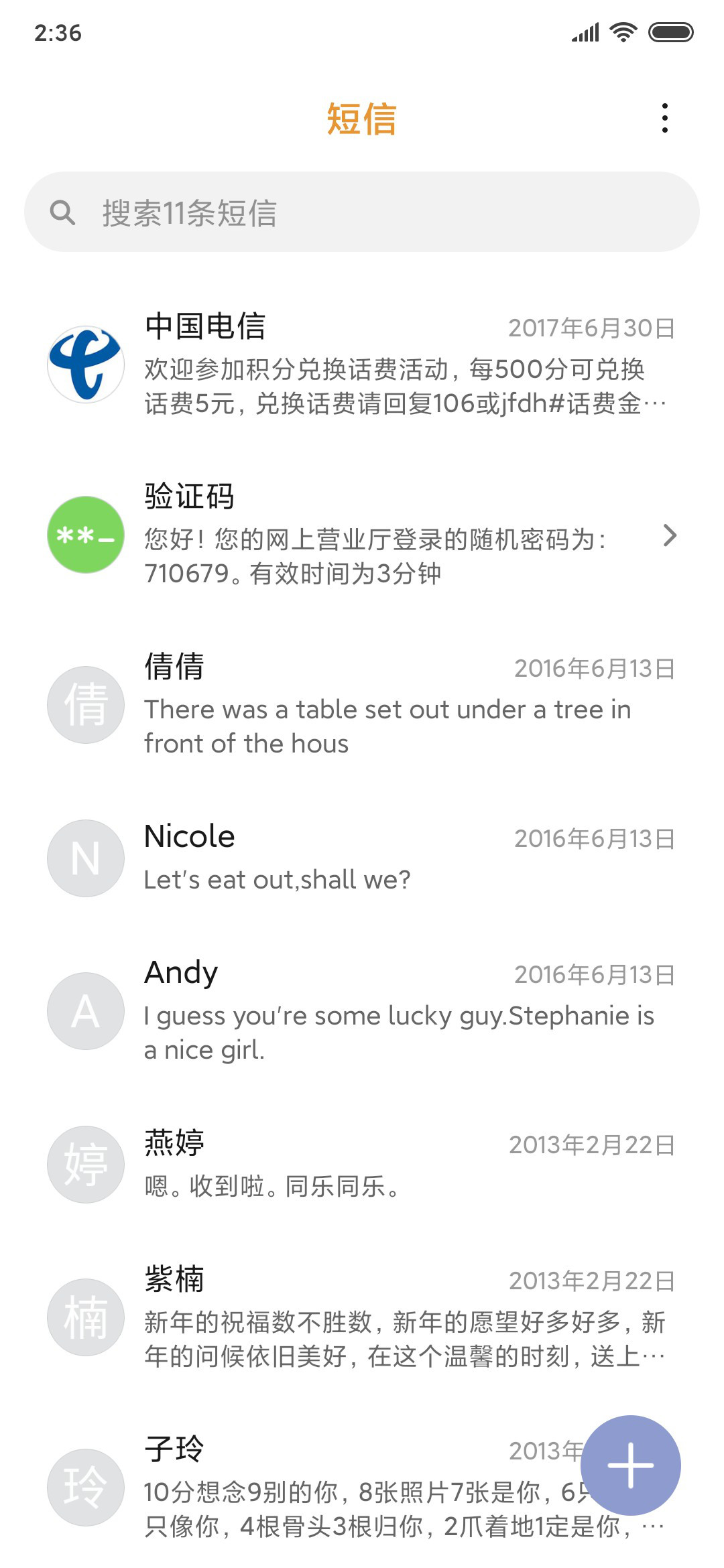
Task: Open the 中国电信 message thread
Action: 362,365
